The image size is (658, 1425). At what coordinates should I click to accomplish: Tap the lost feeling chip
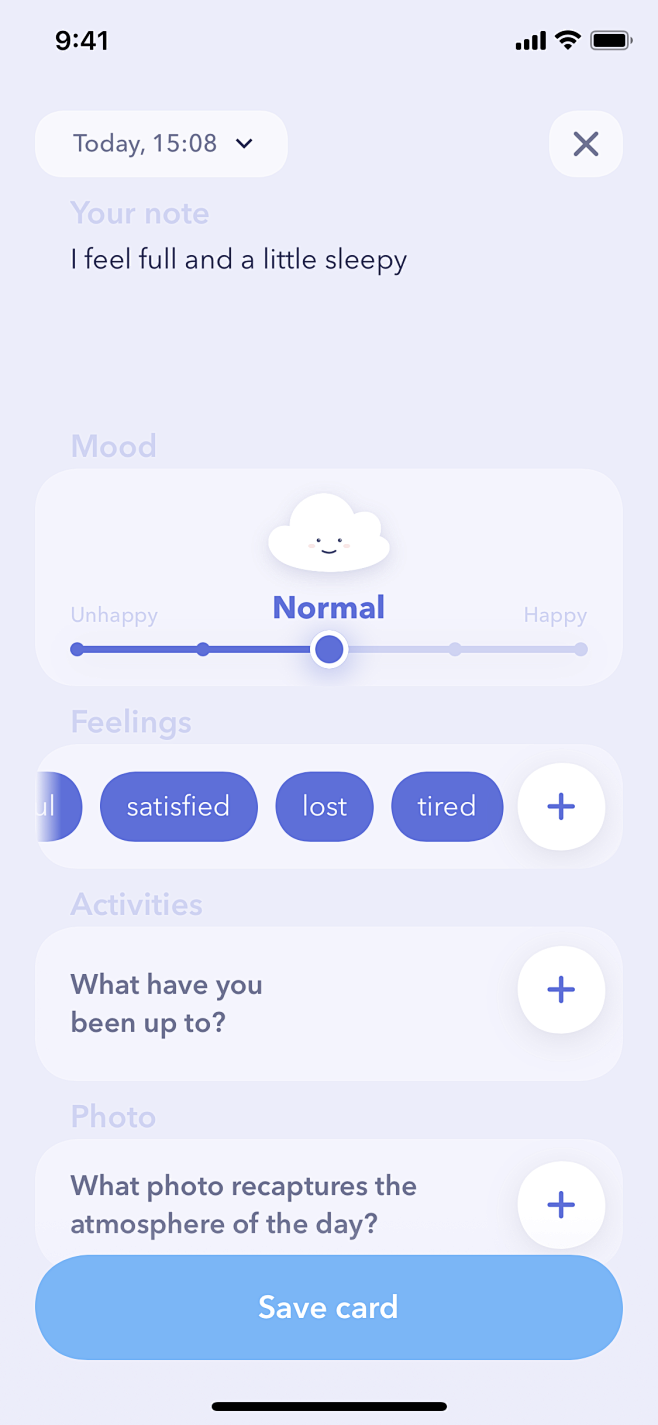point(324,806)
